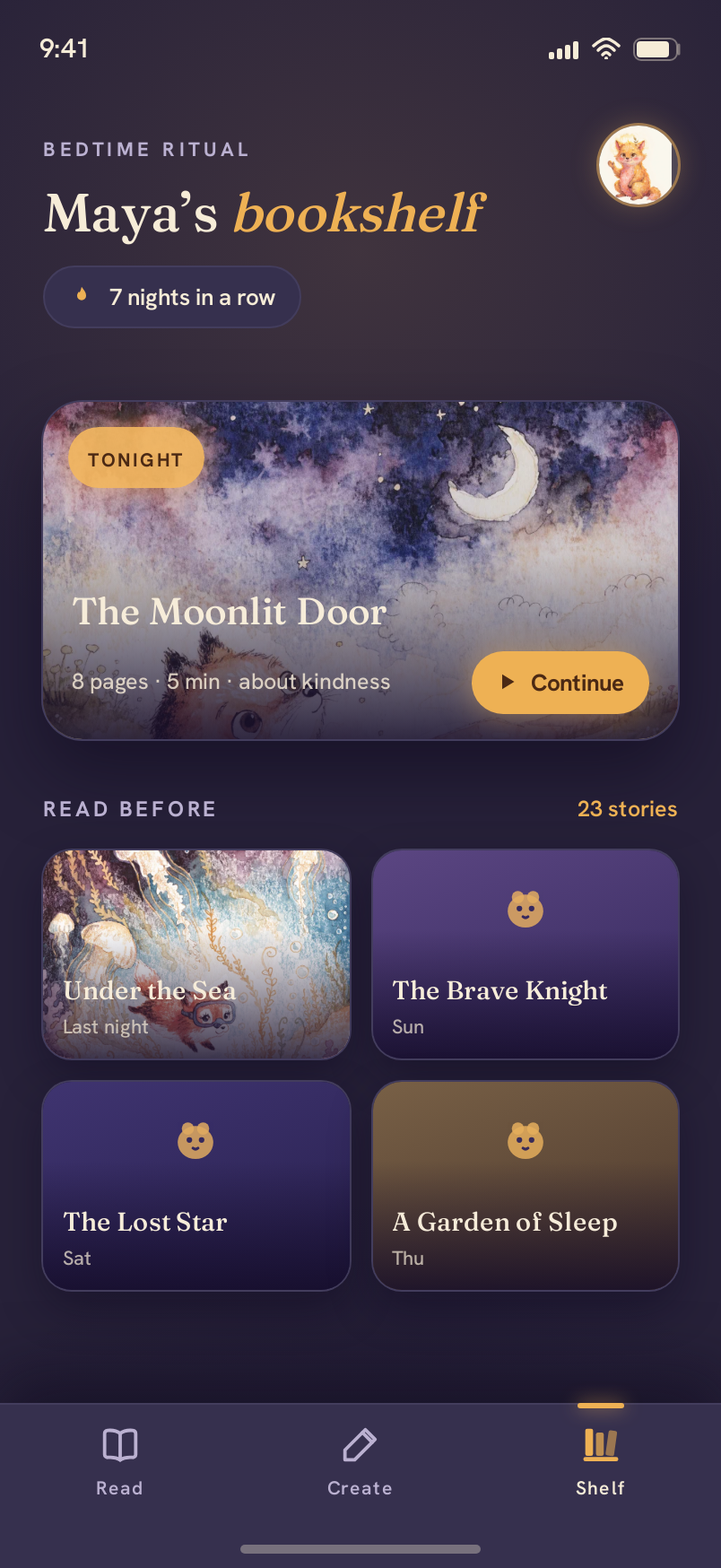Open The Moonlit Door story card
Viewport: 721px width, 1568px height.
pyautogui.click(x=360, y=571)
